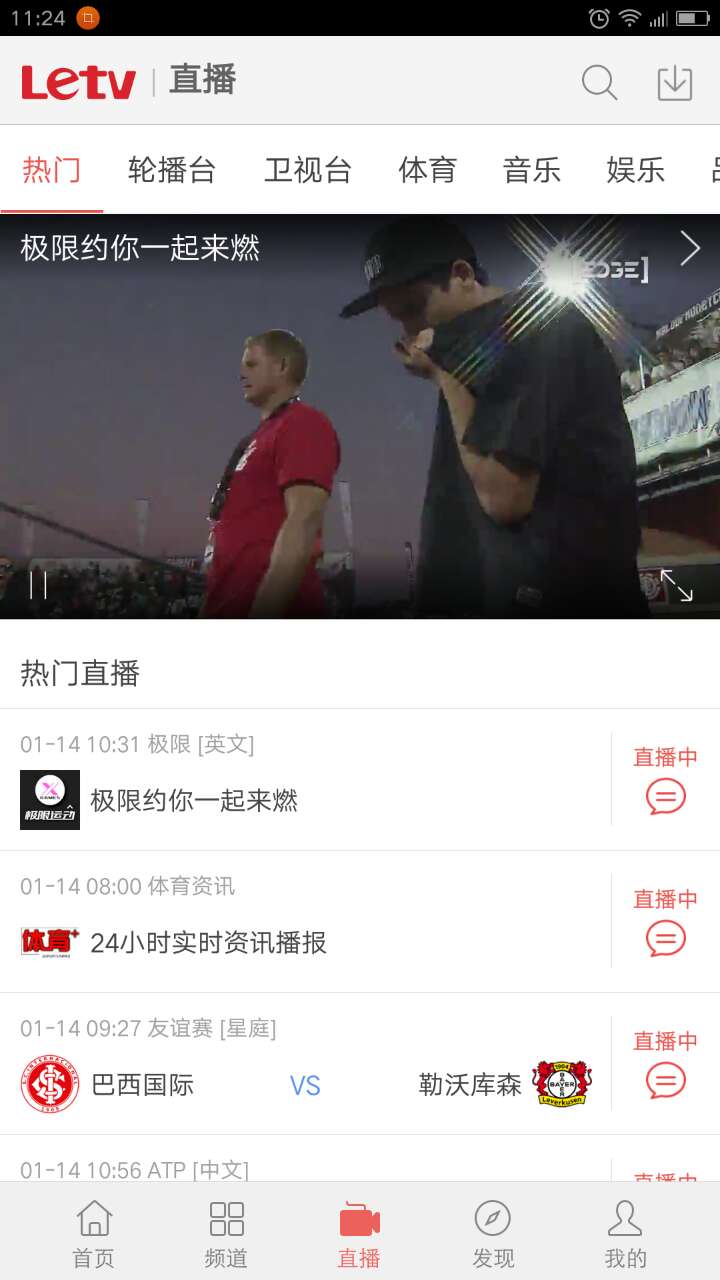
Task: Open comments for 24小时实时资讯播报
Action: (666, 939)
